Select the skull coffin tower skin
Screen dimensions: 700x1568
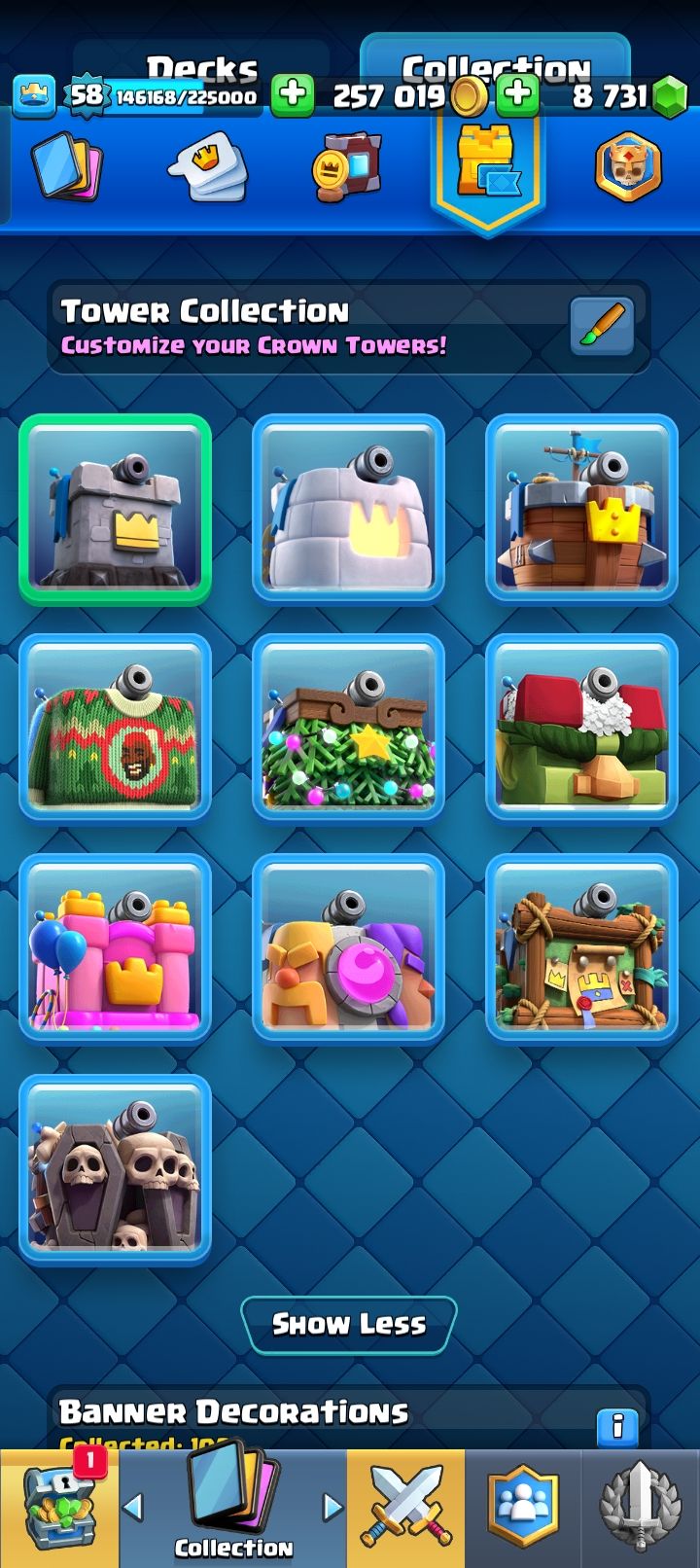[x=116, y=1169]
